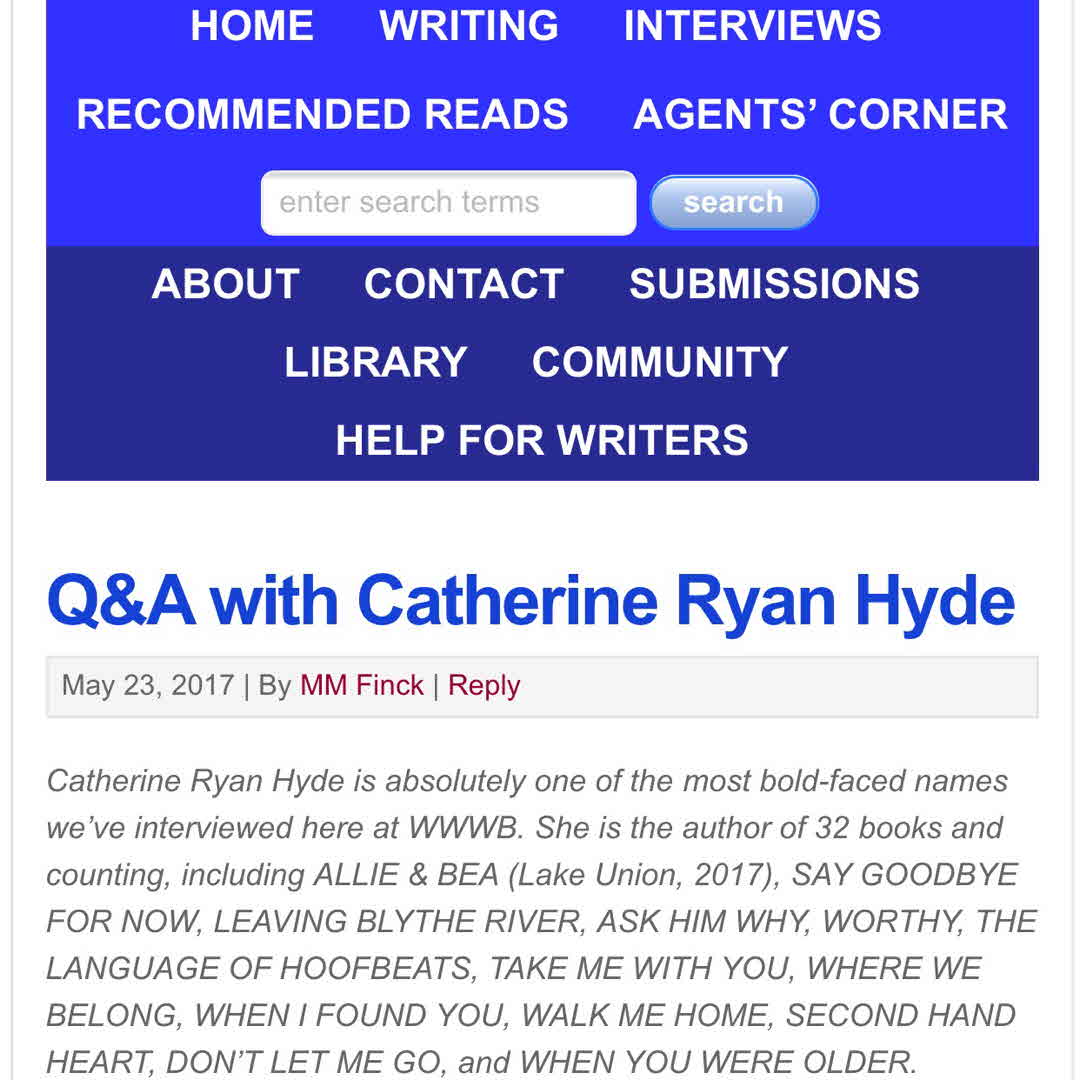Open the CONTACT page
Image resolution: width=1080 pixels, height=1080 pixels.
click(x=464, y=284)
